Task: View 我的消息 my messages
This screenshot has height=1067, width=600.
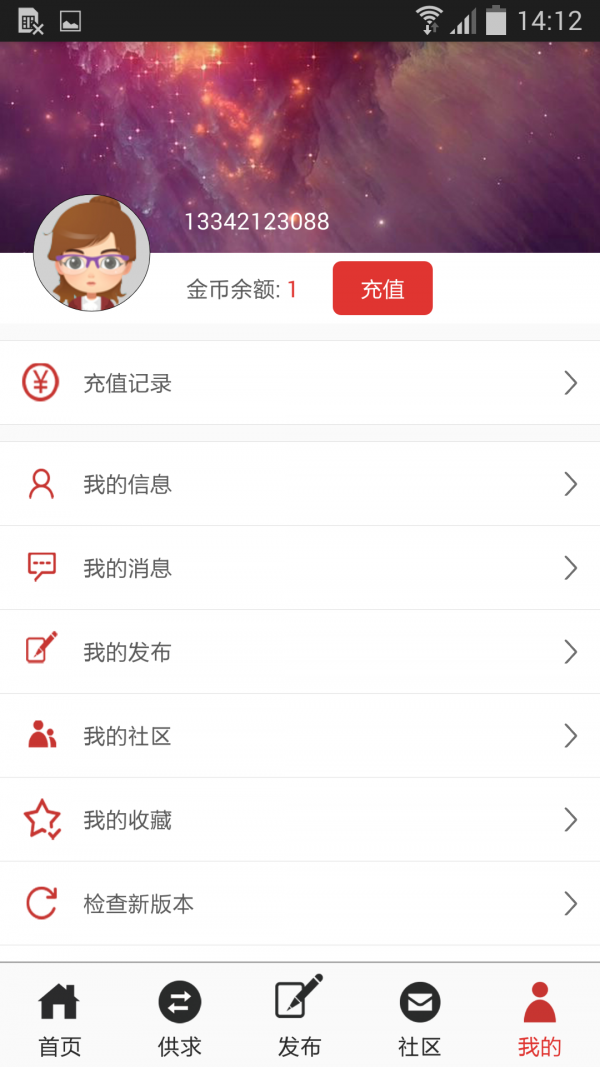Action: coord(300,568)
